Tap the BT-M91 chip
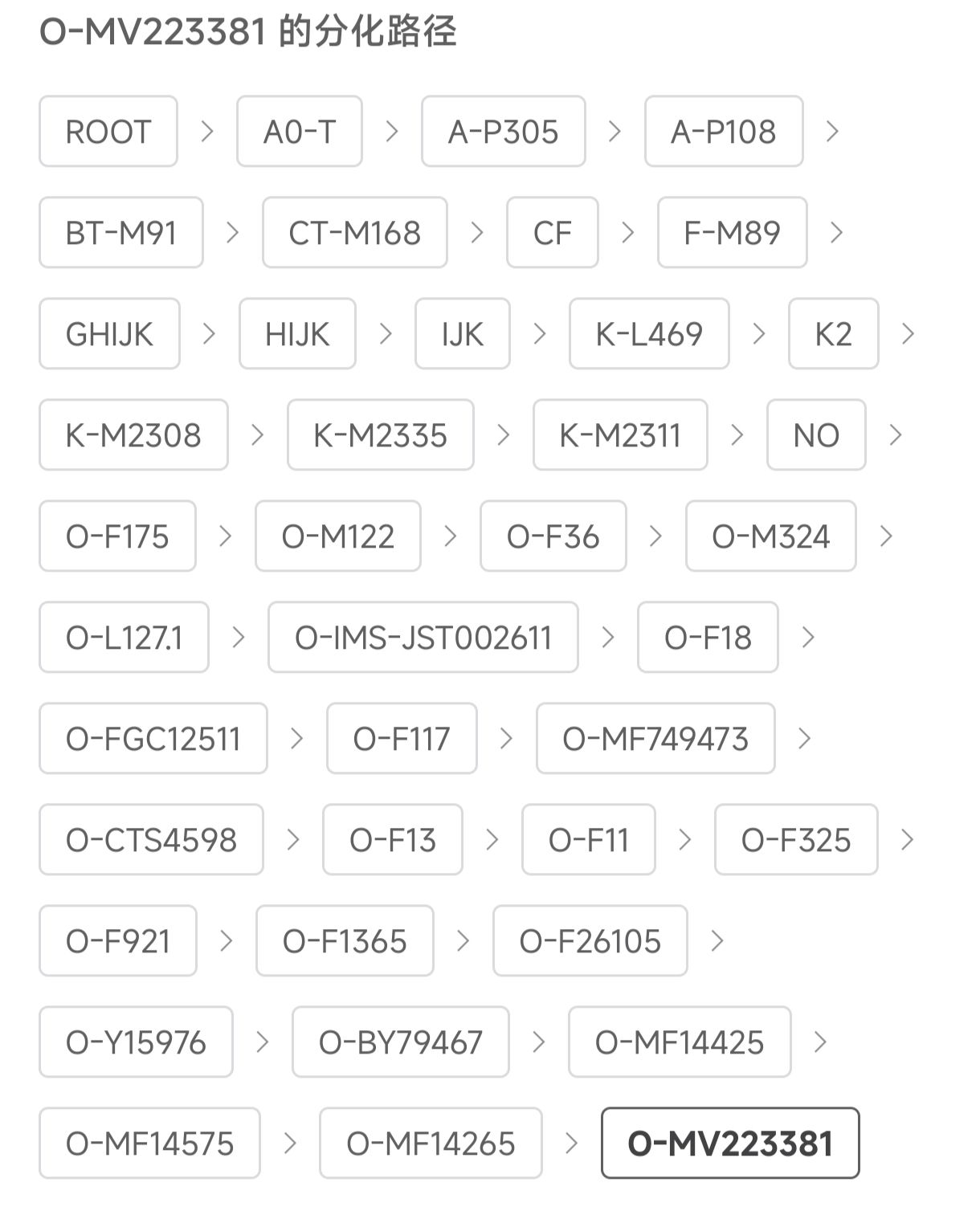Image resolution: width=980 pixels, height=1207 pixels. click(121, 233)
